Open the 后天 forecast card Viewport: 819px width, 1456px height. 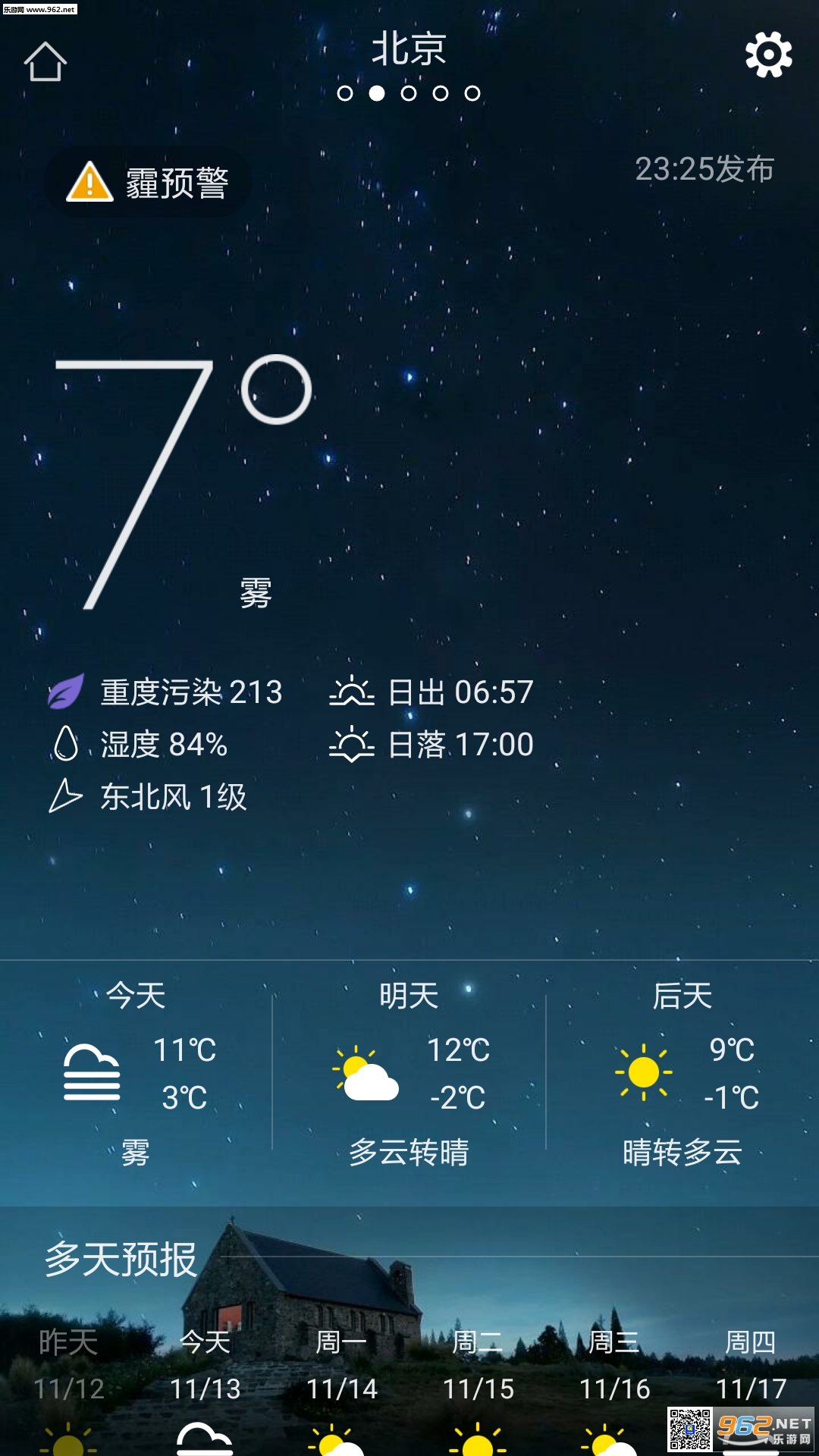pyautogui.click(x=682, y=1073)
